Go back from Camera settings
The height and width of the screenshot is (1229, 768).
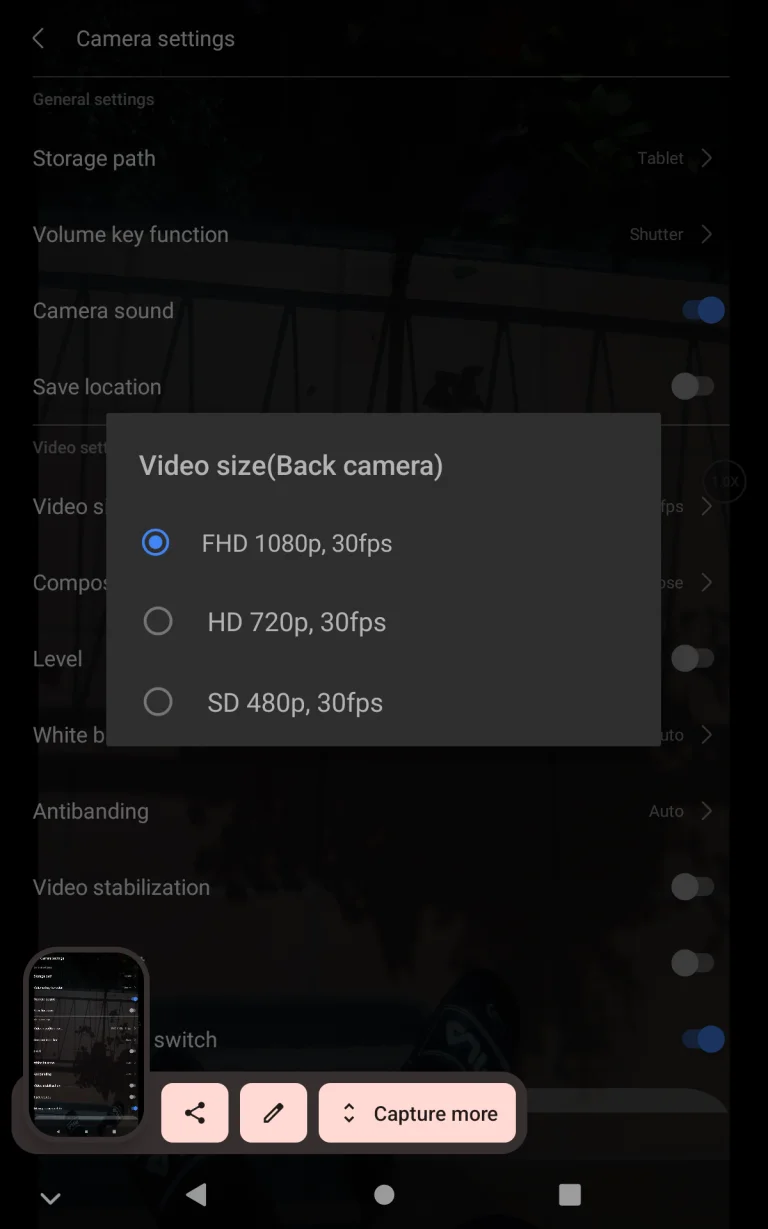[39, 39]
